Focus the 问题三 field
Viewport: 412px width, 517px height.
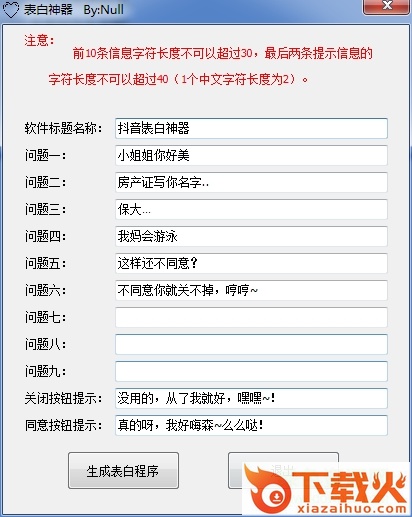click(x=251, y=209)
